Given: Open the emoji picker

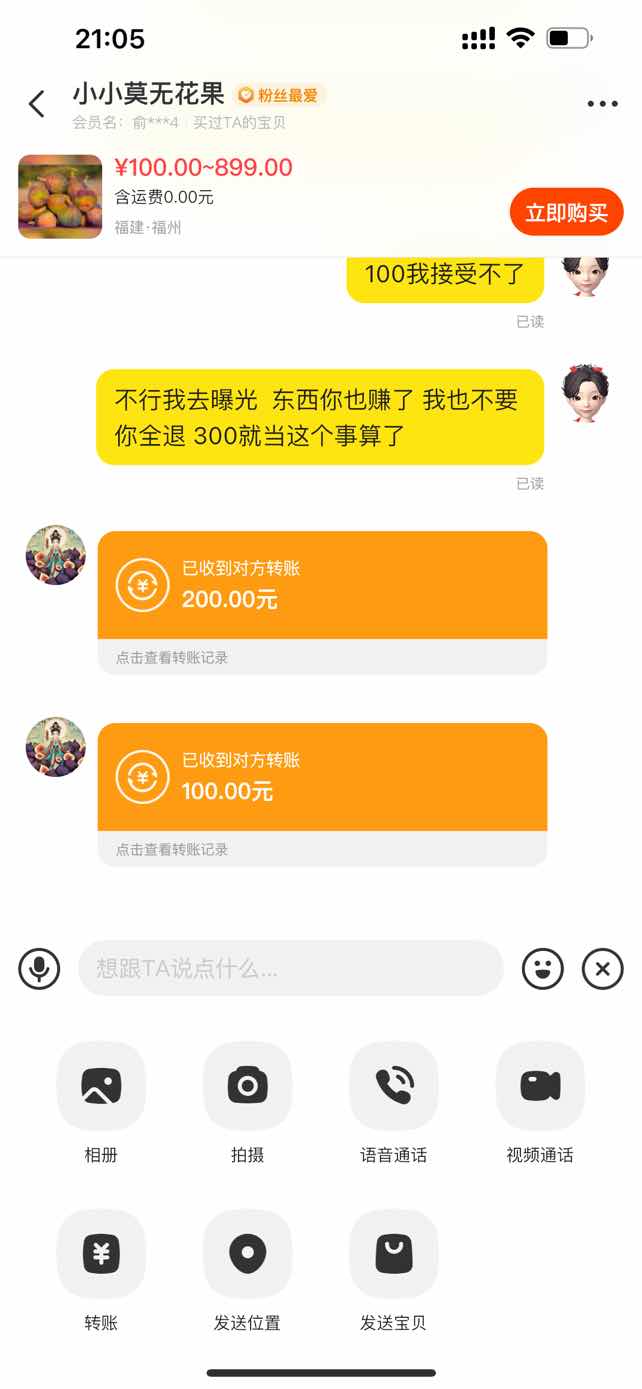Looking at the screenshot, I should tap(543, 968).
